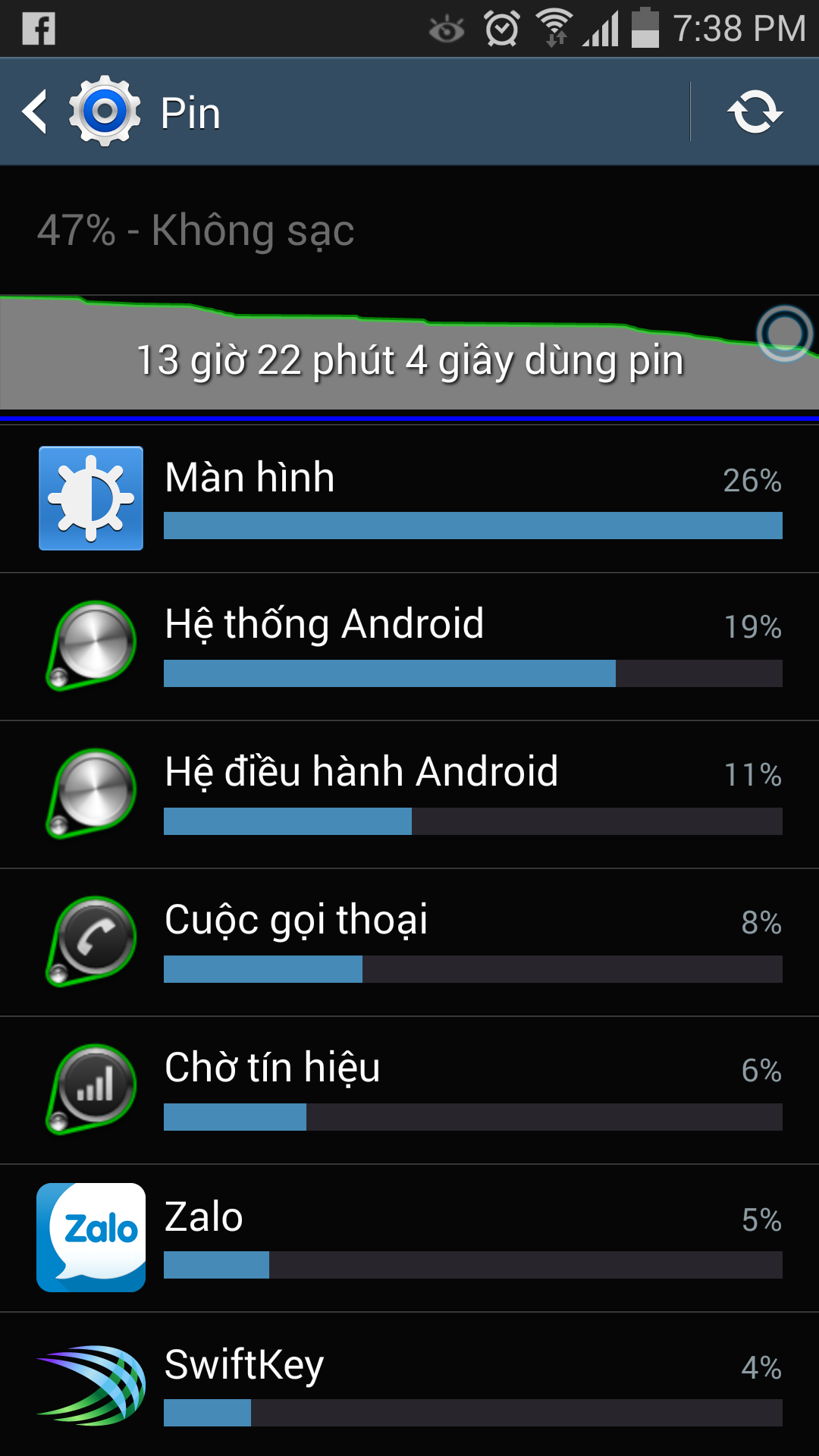The image size is (819, 1456).
Task: Refresh the battery usage stats
Action: coord(755,112)
